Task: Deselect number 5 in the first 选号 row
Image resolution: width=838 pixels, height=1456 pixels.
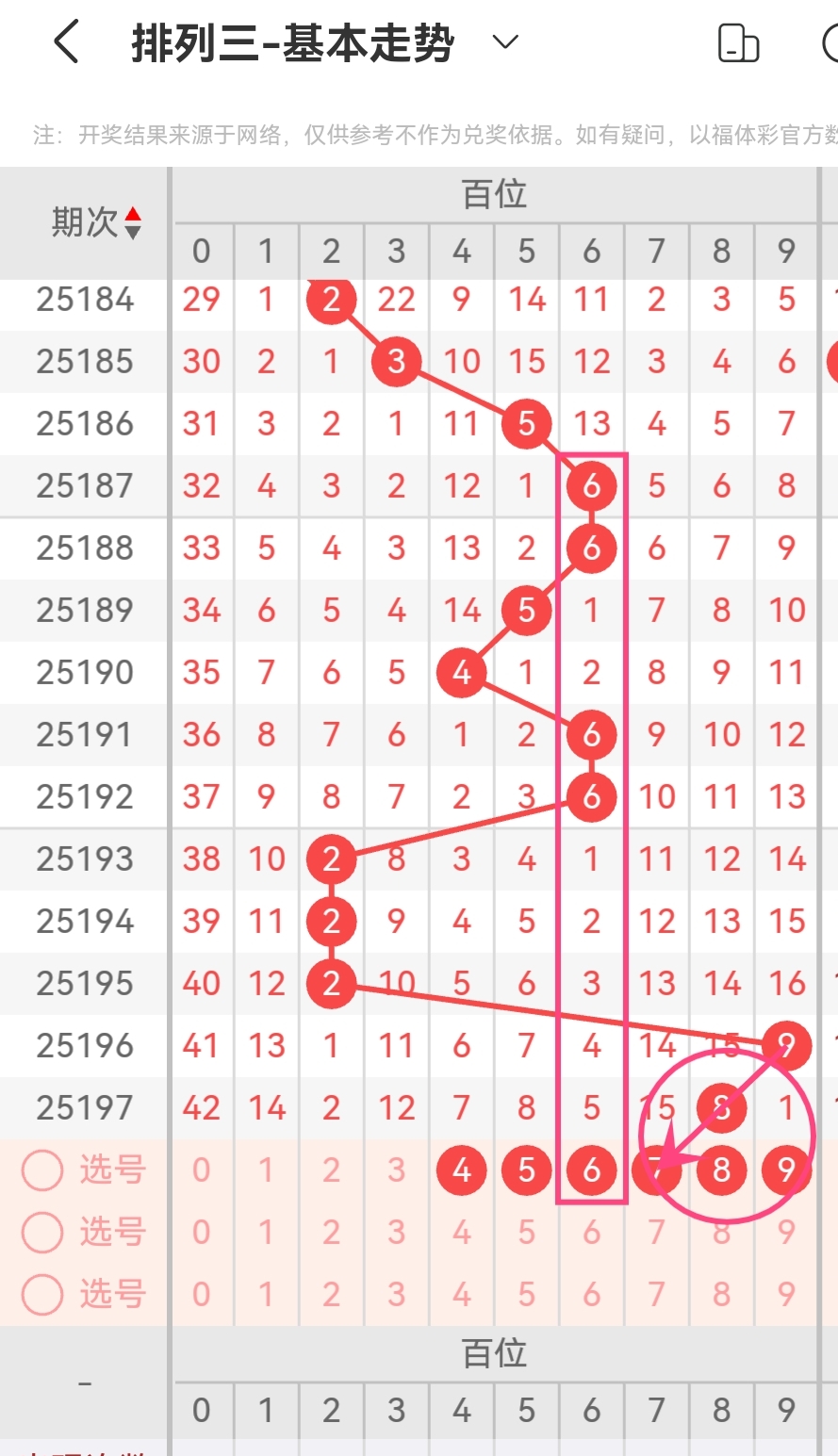Action: tap(526, 1170)
